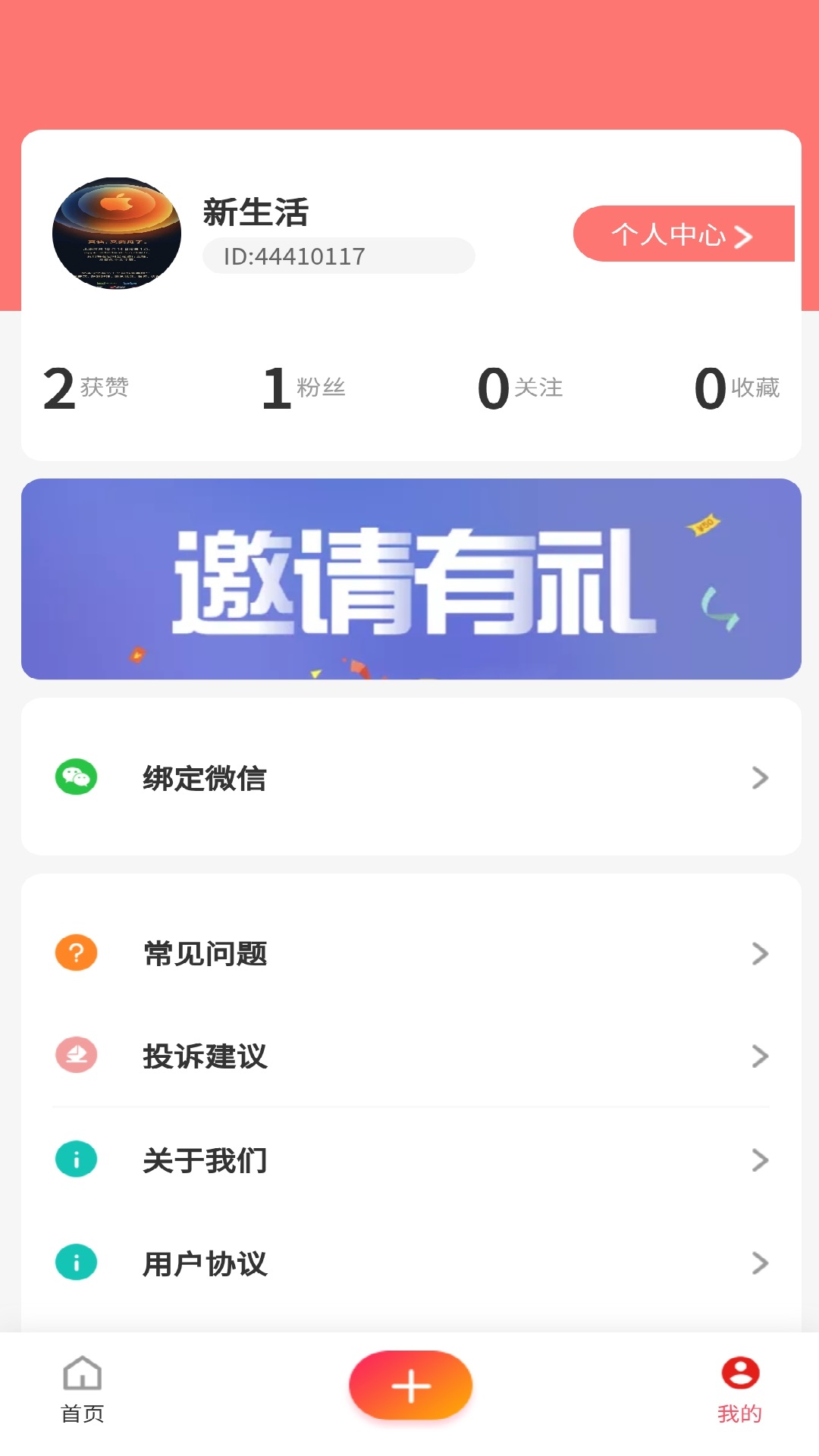The width and height of the screenshot is (819, 1456).
Task: Switch to the 首页 home tab
Action: pos(82,1389)
